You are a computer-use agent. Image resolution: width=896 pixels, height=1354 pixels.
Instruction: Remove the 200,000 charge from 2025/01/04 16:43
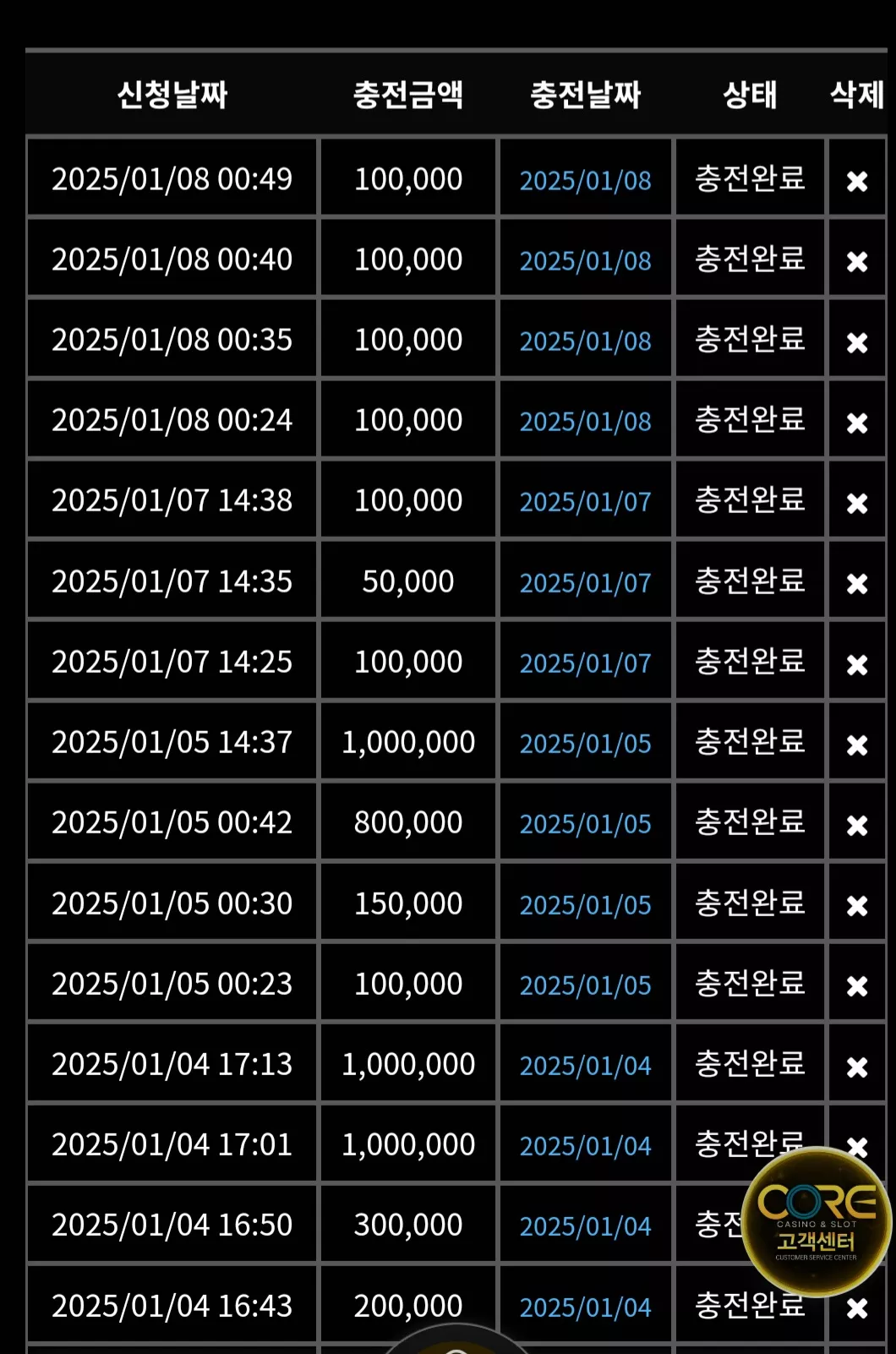tap(857, 1308)
